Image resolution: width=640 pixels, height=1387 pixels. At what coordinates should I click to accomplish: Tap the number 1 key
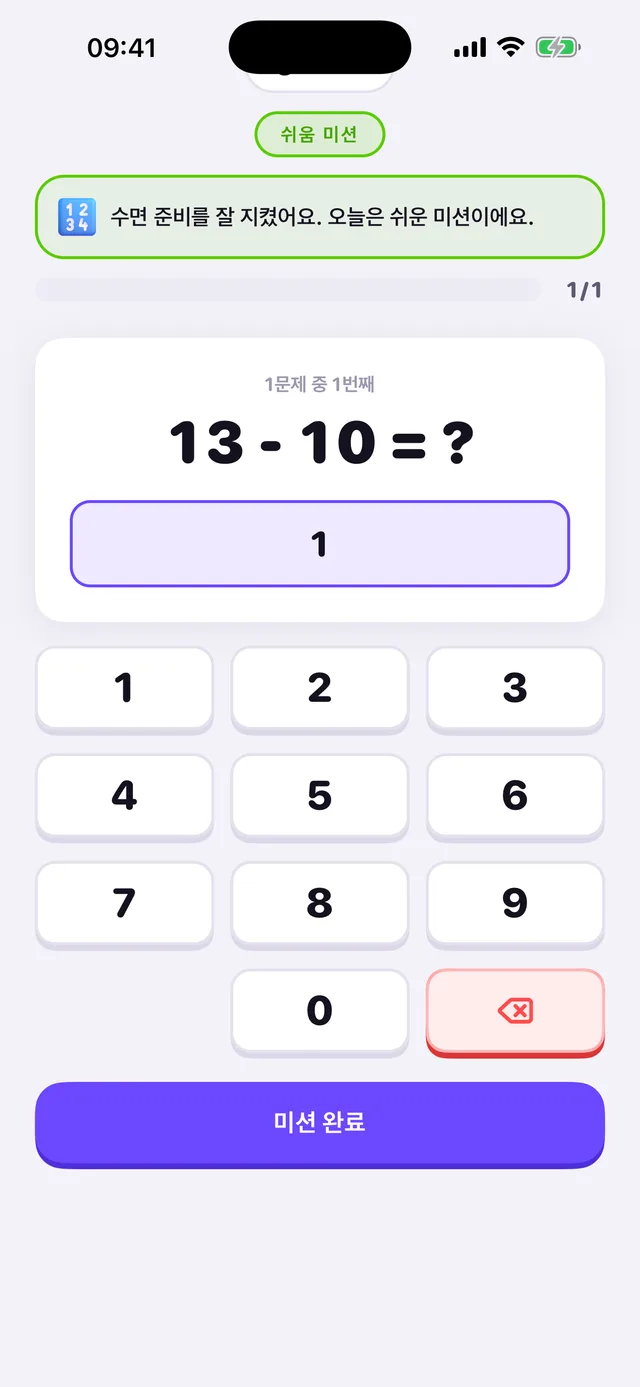[124, 689]
